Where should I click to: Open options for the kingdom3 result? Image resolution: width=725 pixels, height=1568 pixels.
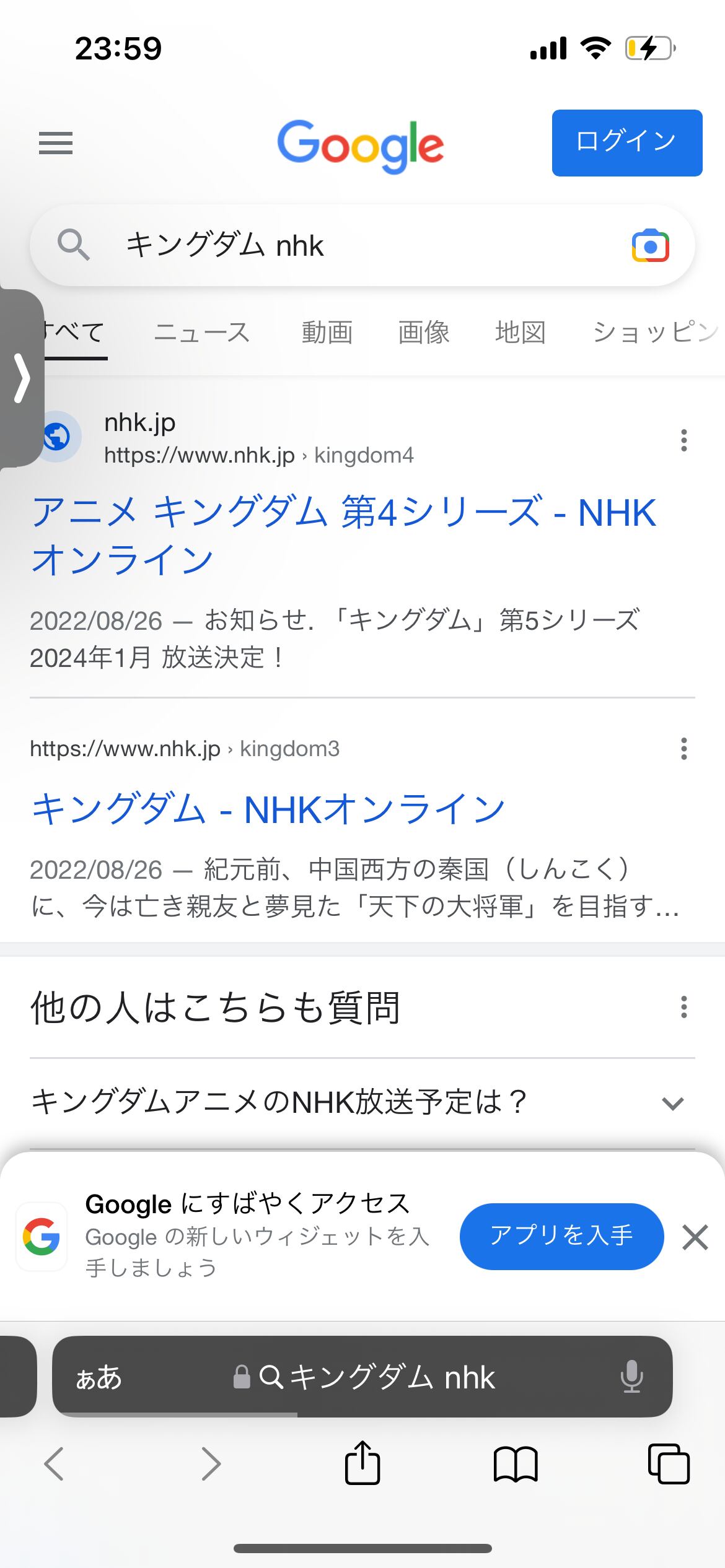pos(684,749)
